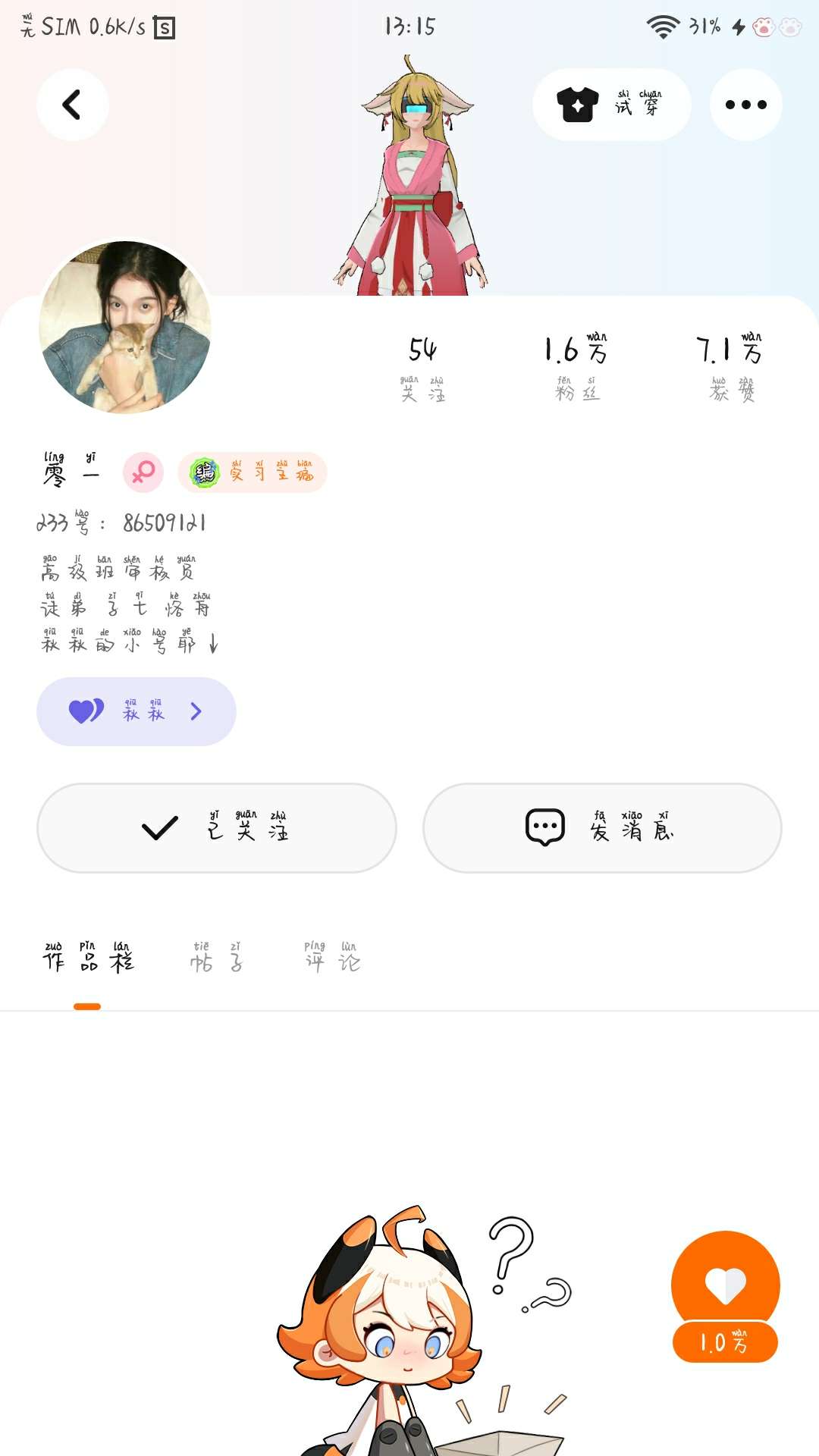Open the 秋秋 partner chip
This screenshot has width=819, height=1456.
(x=136, y=711)
